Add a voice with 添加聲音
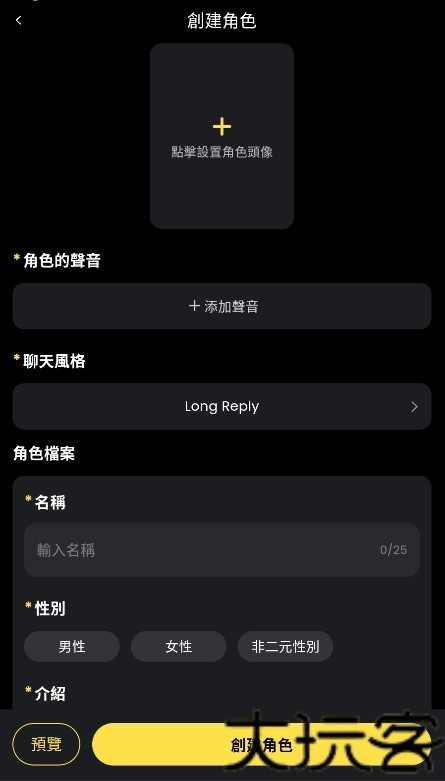 222,306
